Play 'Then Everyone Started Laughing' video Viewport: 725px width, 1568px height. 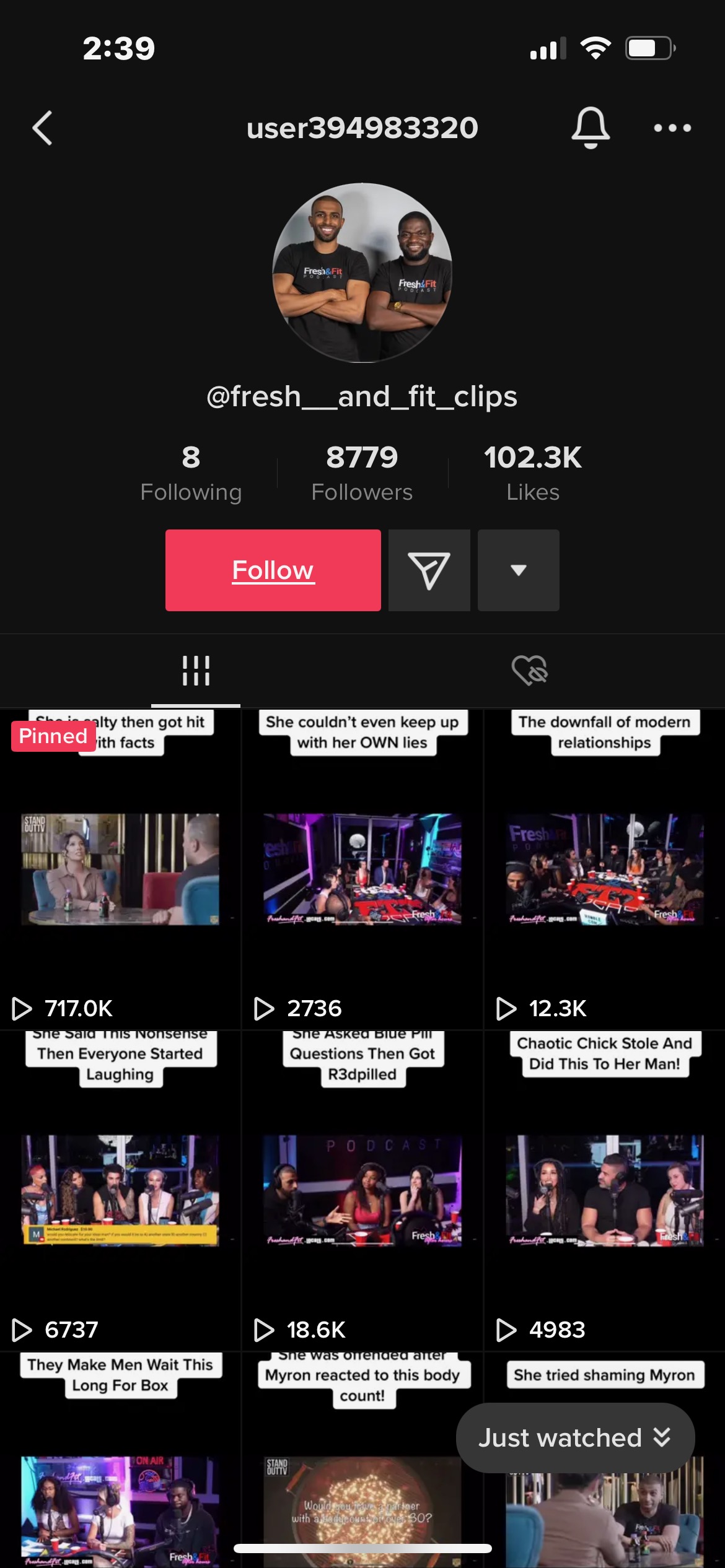tap(120, 1190)
